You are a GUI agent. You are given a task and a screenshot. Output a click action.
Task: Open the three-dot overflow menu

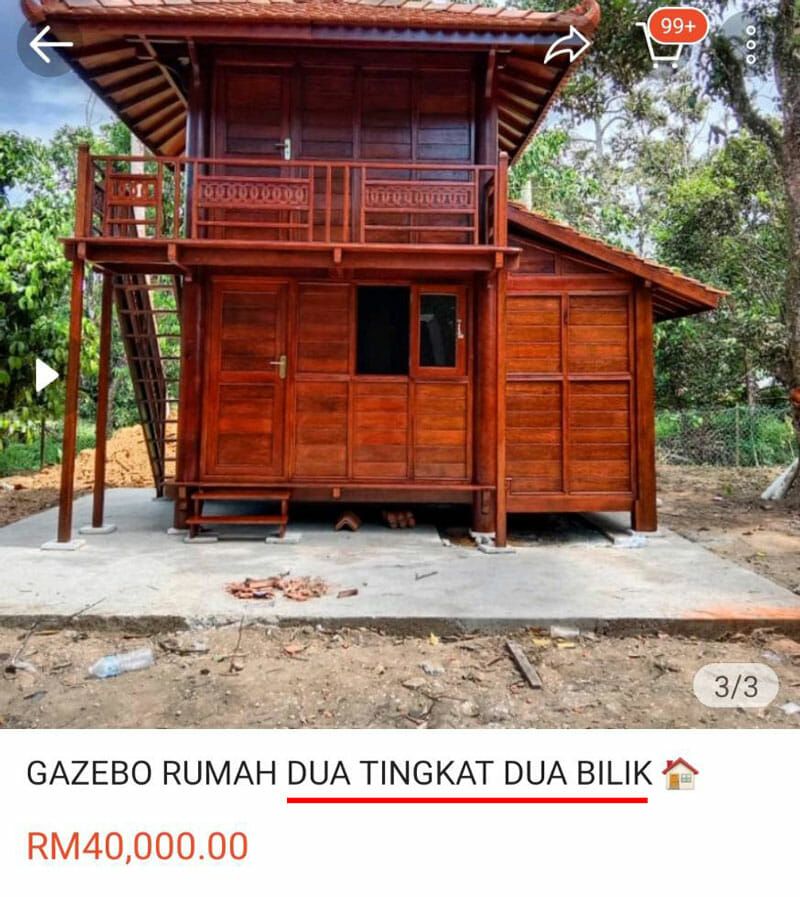coord(750,45)
